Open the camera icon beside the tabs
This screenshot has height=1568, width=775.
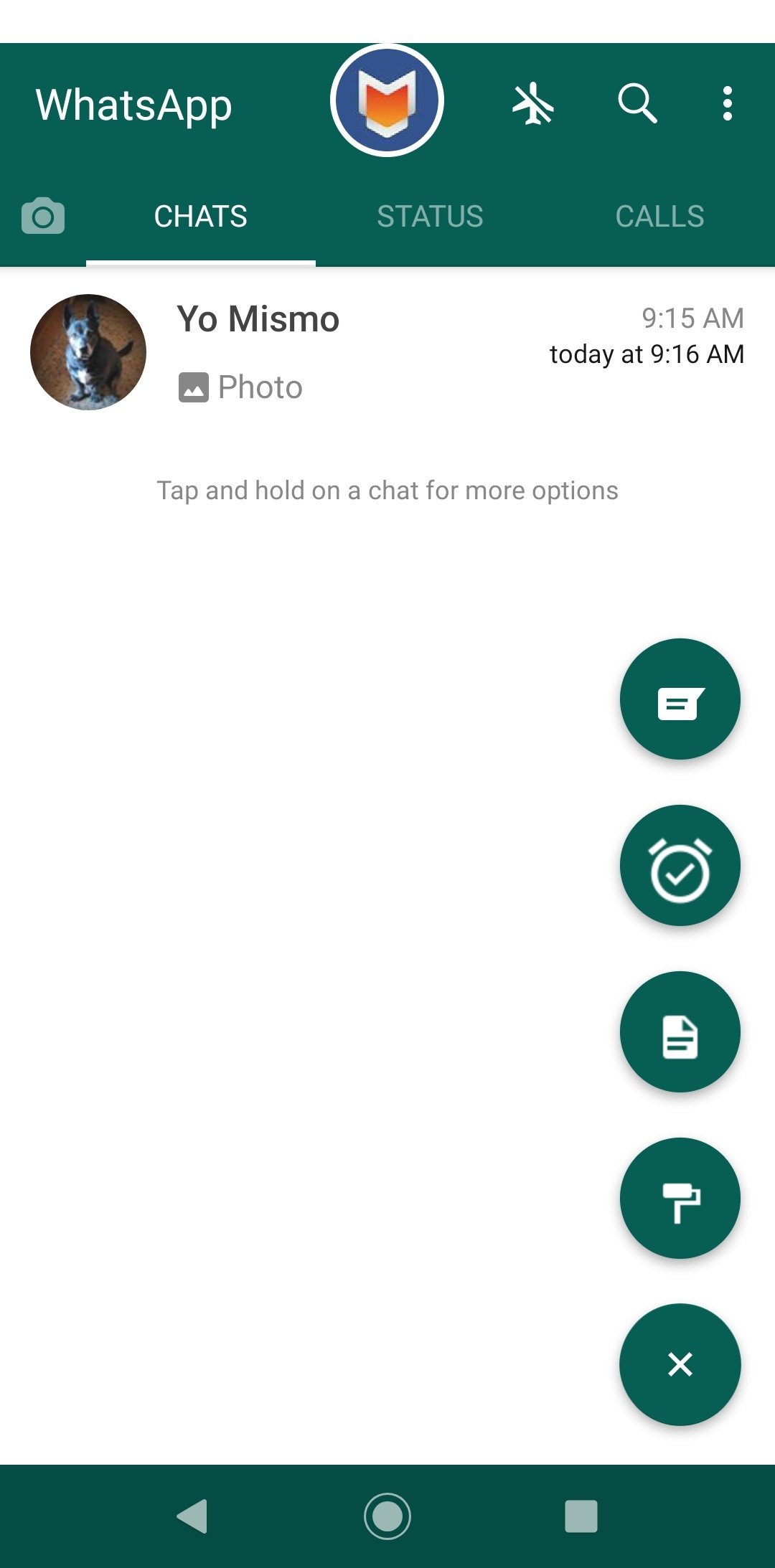(43, 216)
